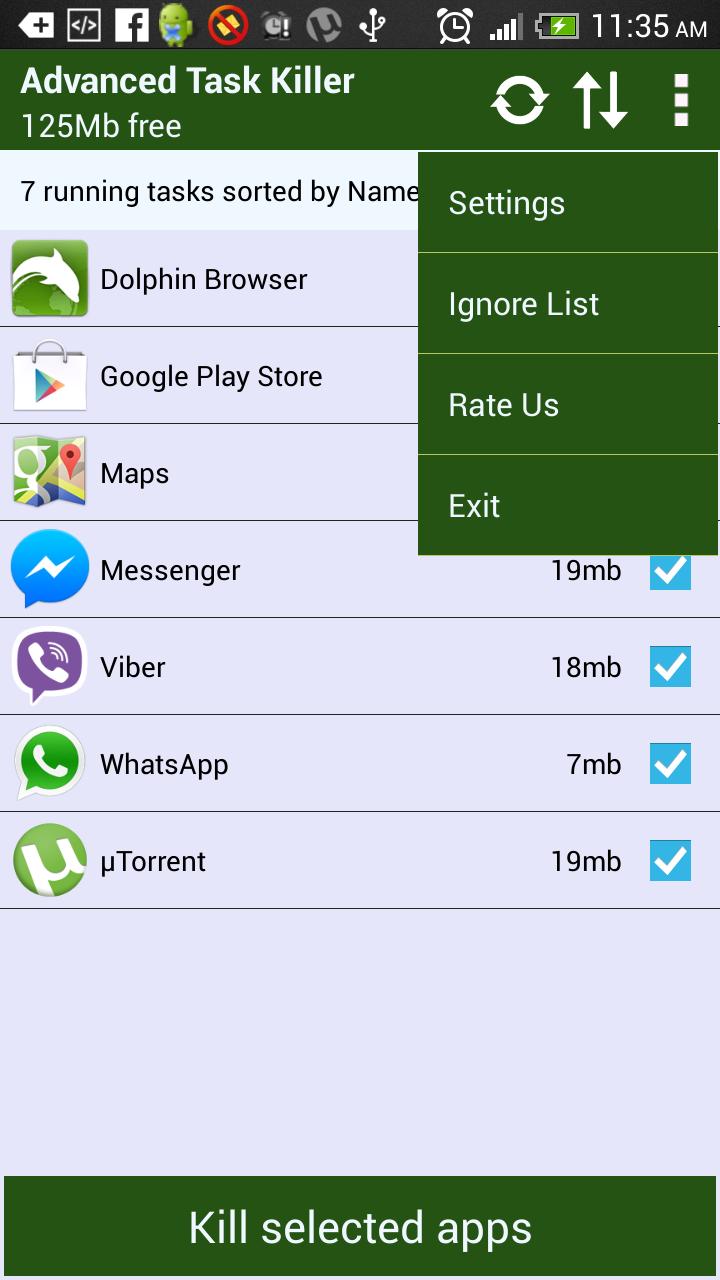Screen dimensions: 720x1280
Task: Tap the Kill selected apps button
Action: tap(360, 1226)
